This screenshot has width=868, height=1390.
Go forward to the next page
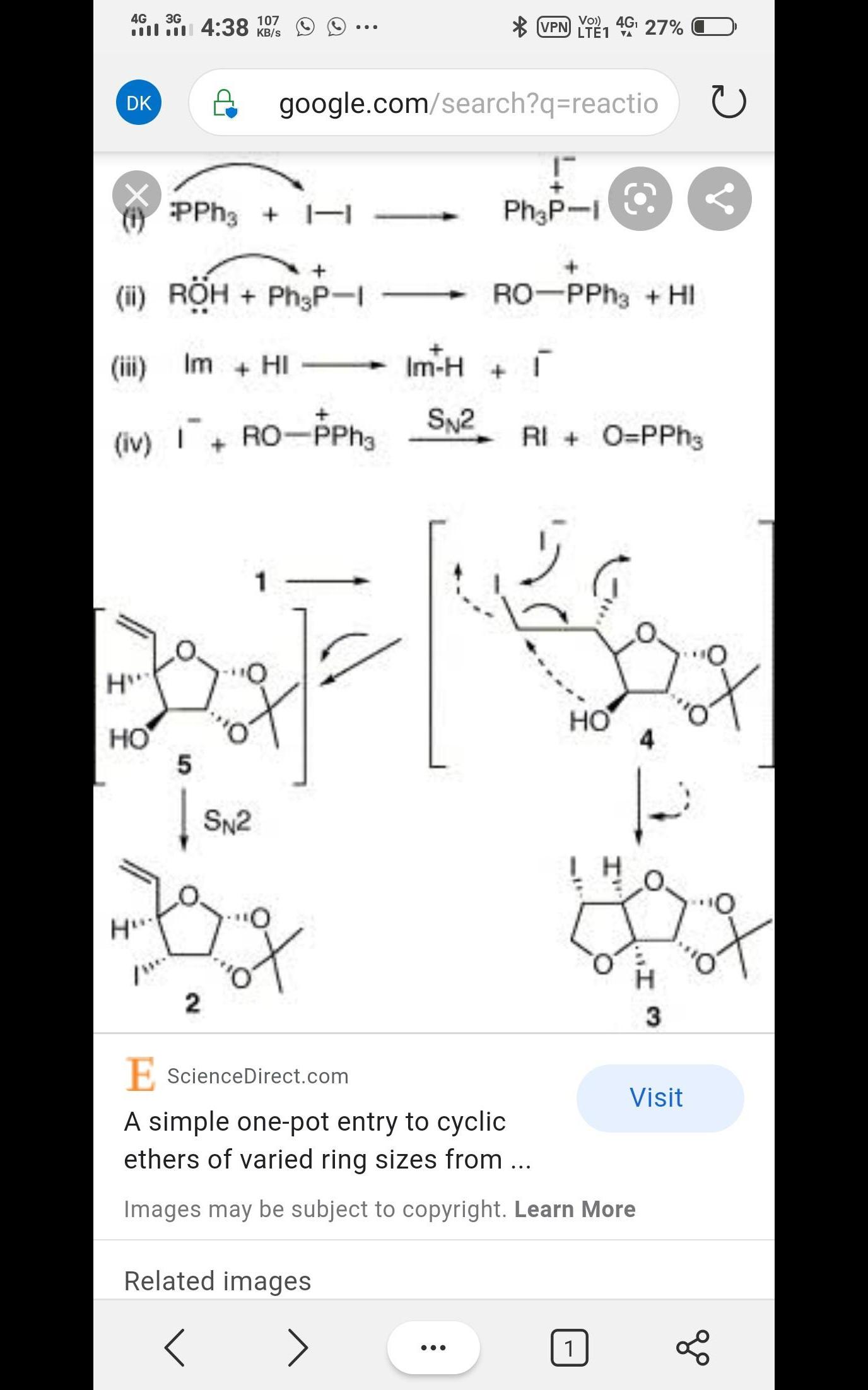tap(298, 1347)
